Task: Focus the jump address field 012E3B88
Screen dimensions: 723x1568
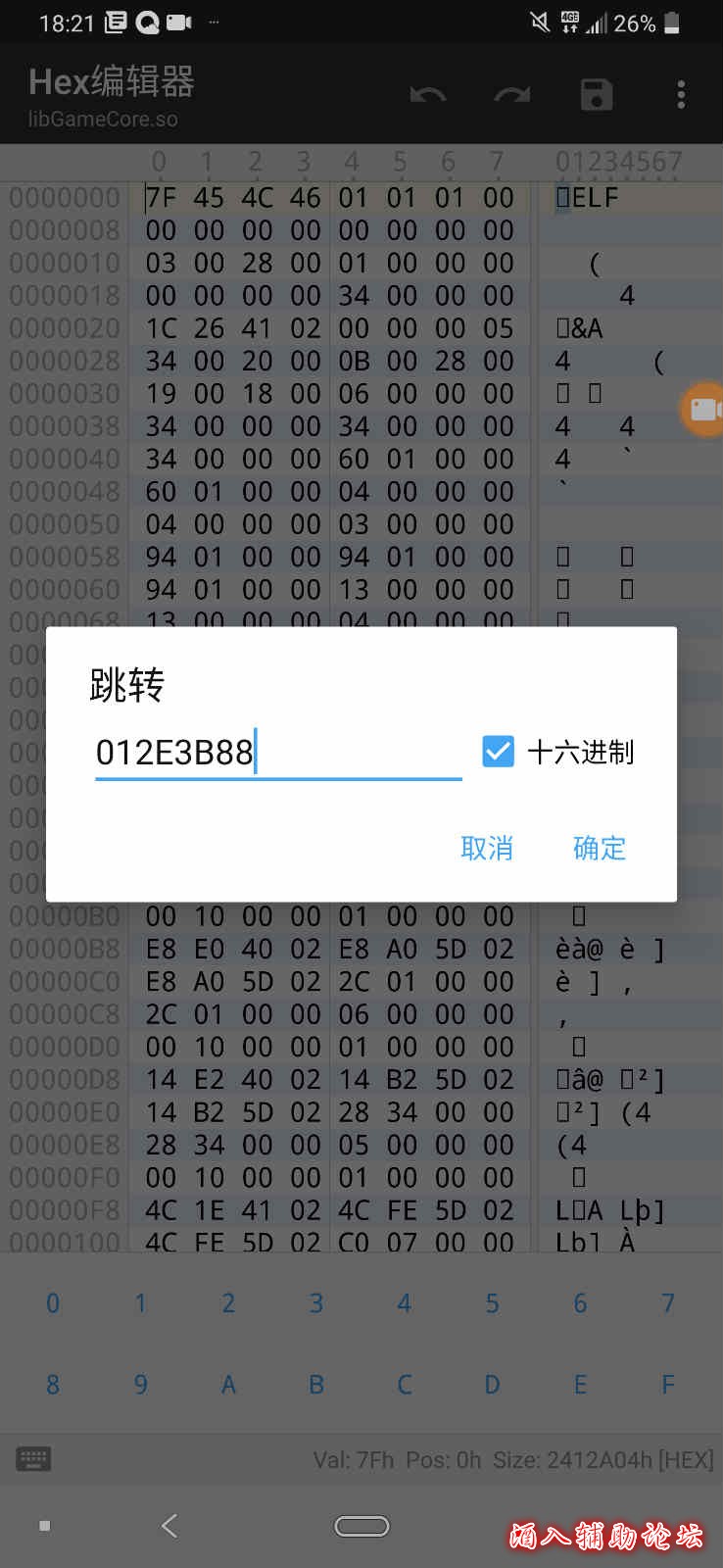Action: pyautogui.click(x=277, y=753)
